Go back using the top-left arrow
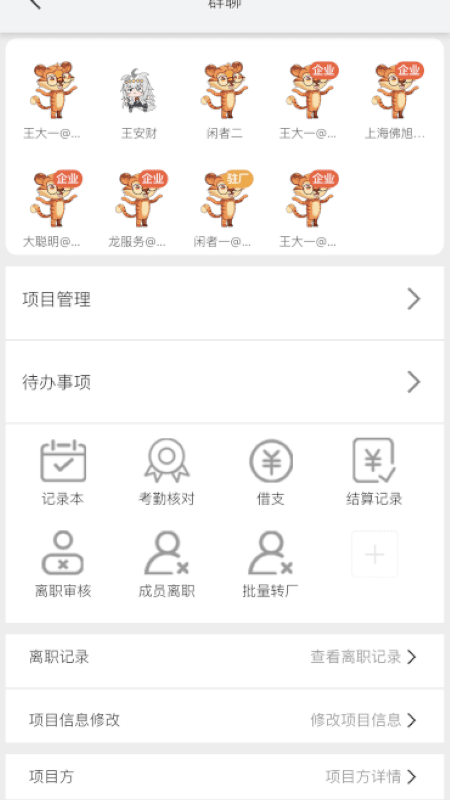The image size is (450, 800). point(35,3)
